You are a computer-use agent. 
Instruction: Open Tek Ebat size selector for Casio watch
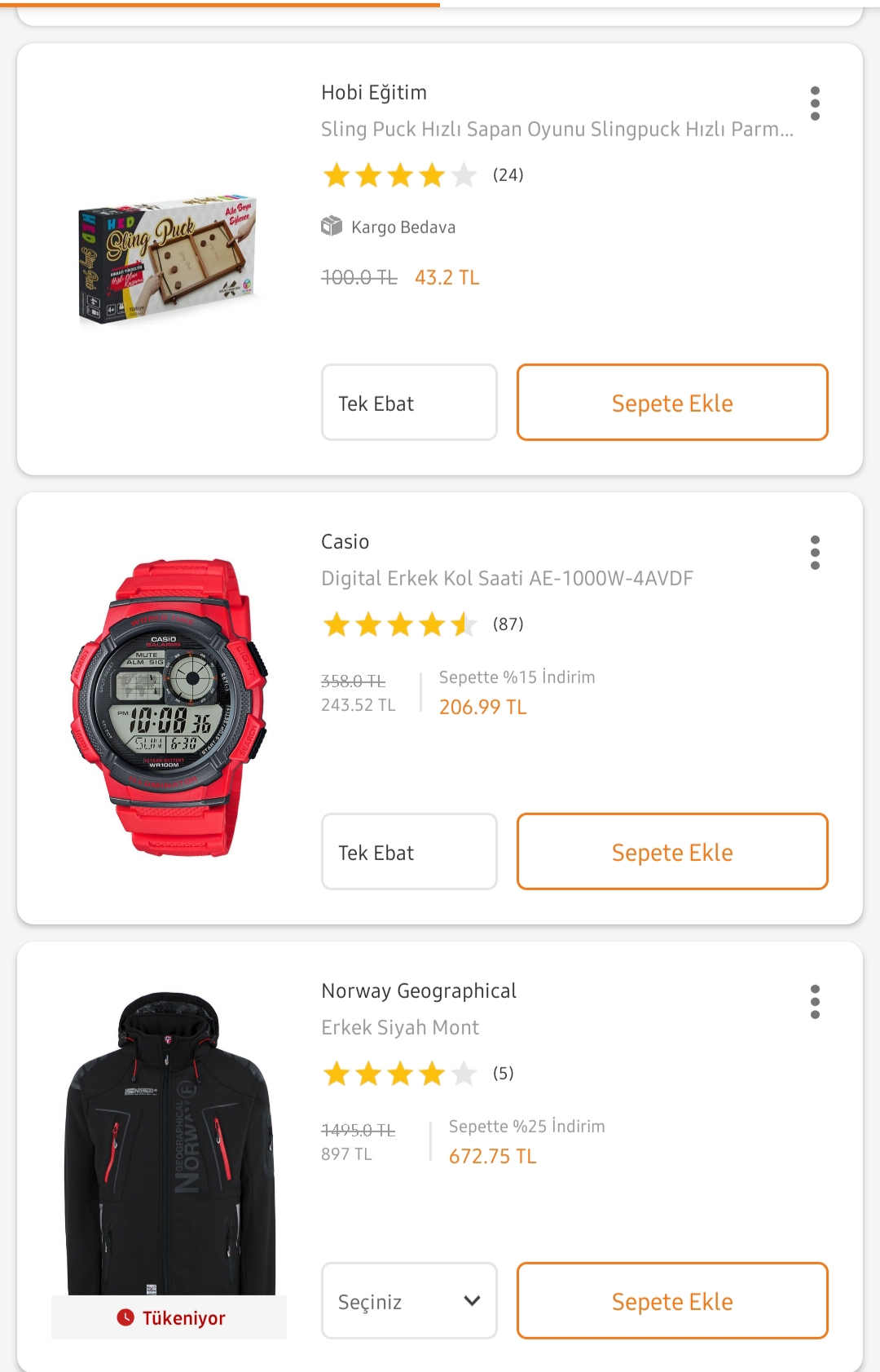tap(409, 852)
